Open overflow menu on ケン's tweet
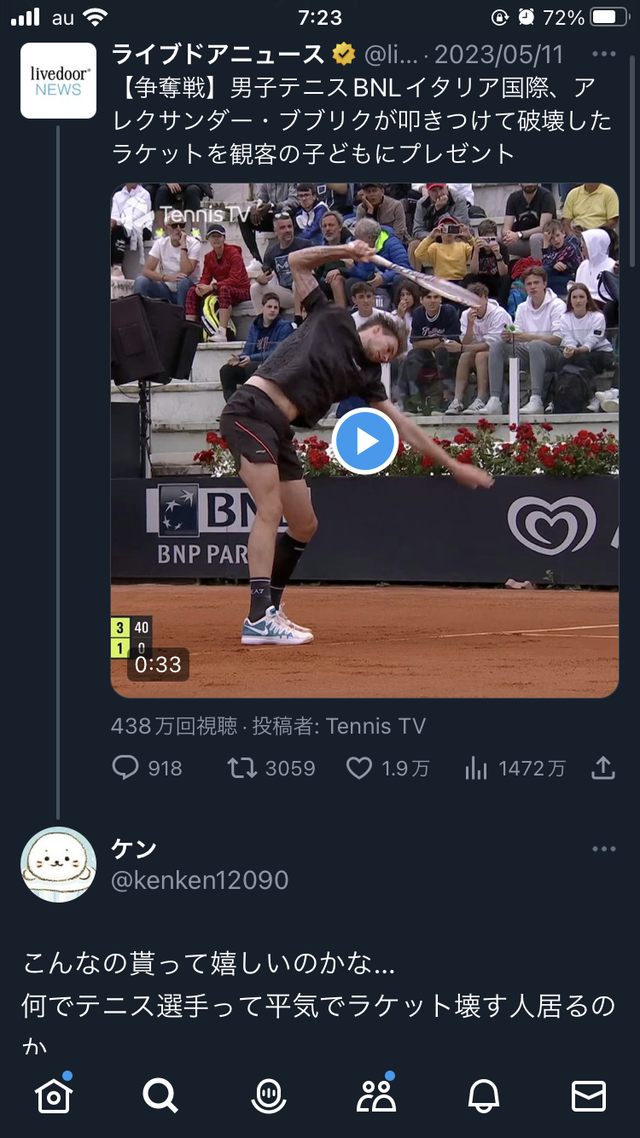This screenshot has height=1138, width=640. point(603,849)
